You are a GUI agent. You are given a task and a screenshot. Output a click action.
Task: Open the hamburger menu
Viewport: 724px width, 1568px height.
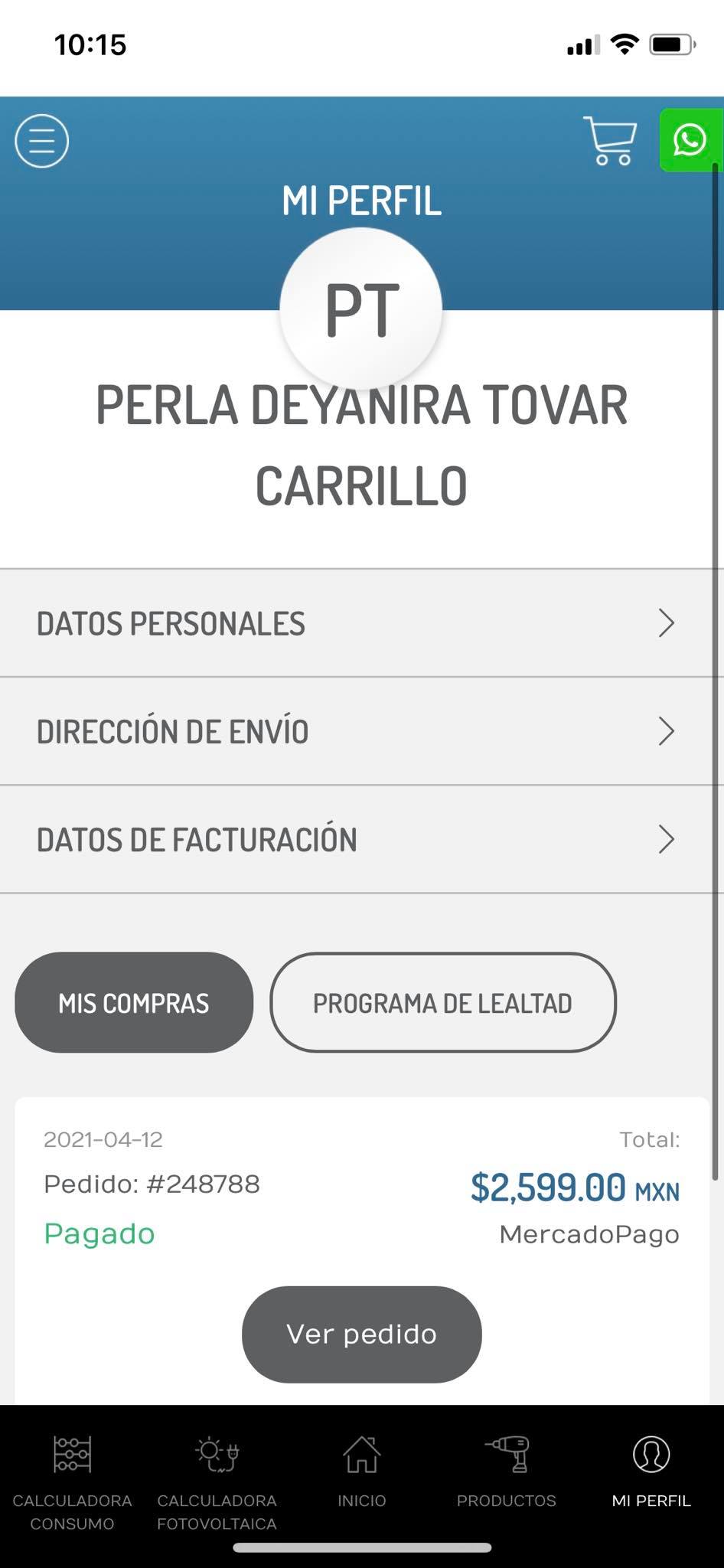[42, 141]
